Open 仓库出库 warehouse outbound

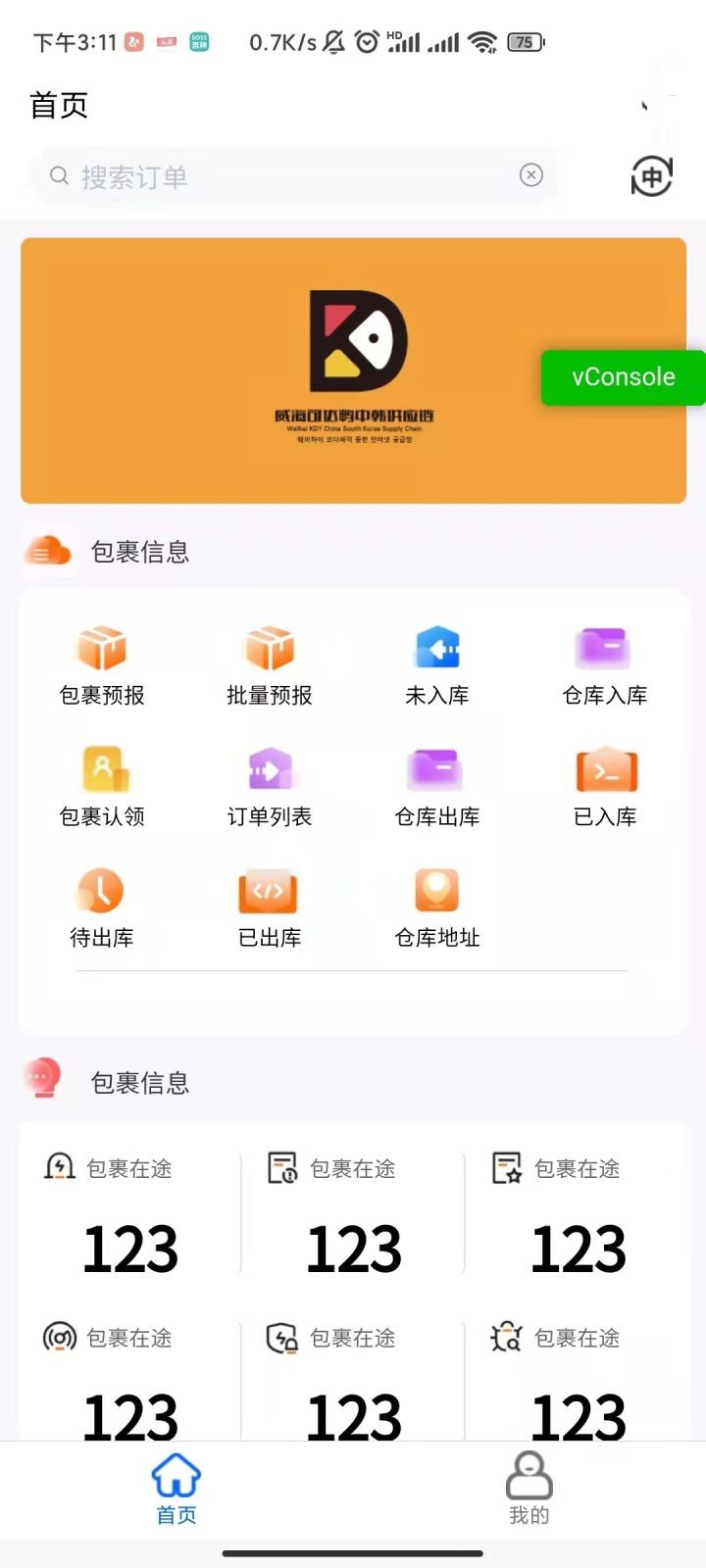click(x=437, y=786)
